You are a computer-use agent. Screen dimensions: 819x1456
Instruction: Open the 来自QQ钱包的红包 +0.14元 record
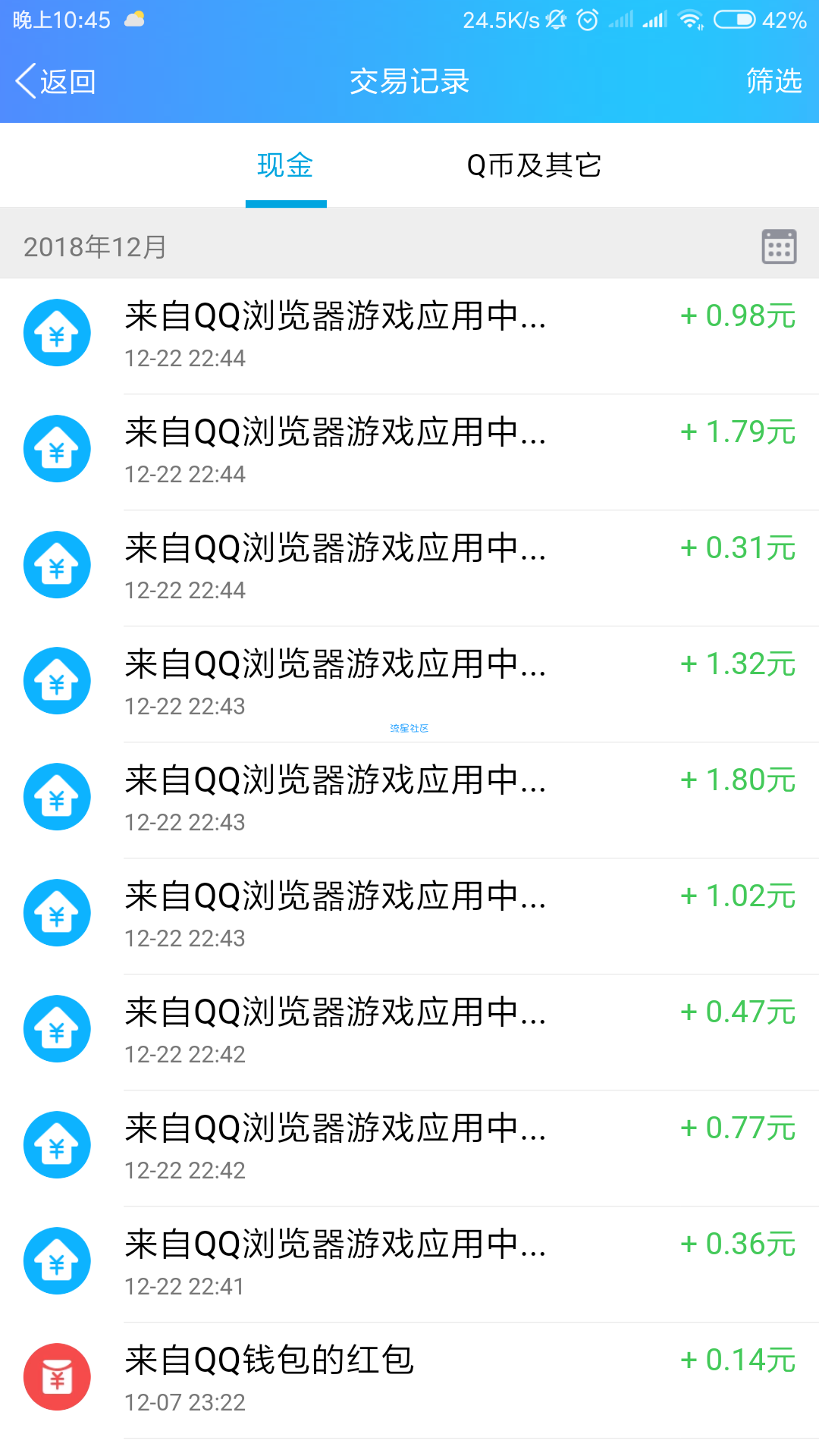(409, 1380)
